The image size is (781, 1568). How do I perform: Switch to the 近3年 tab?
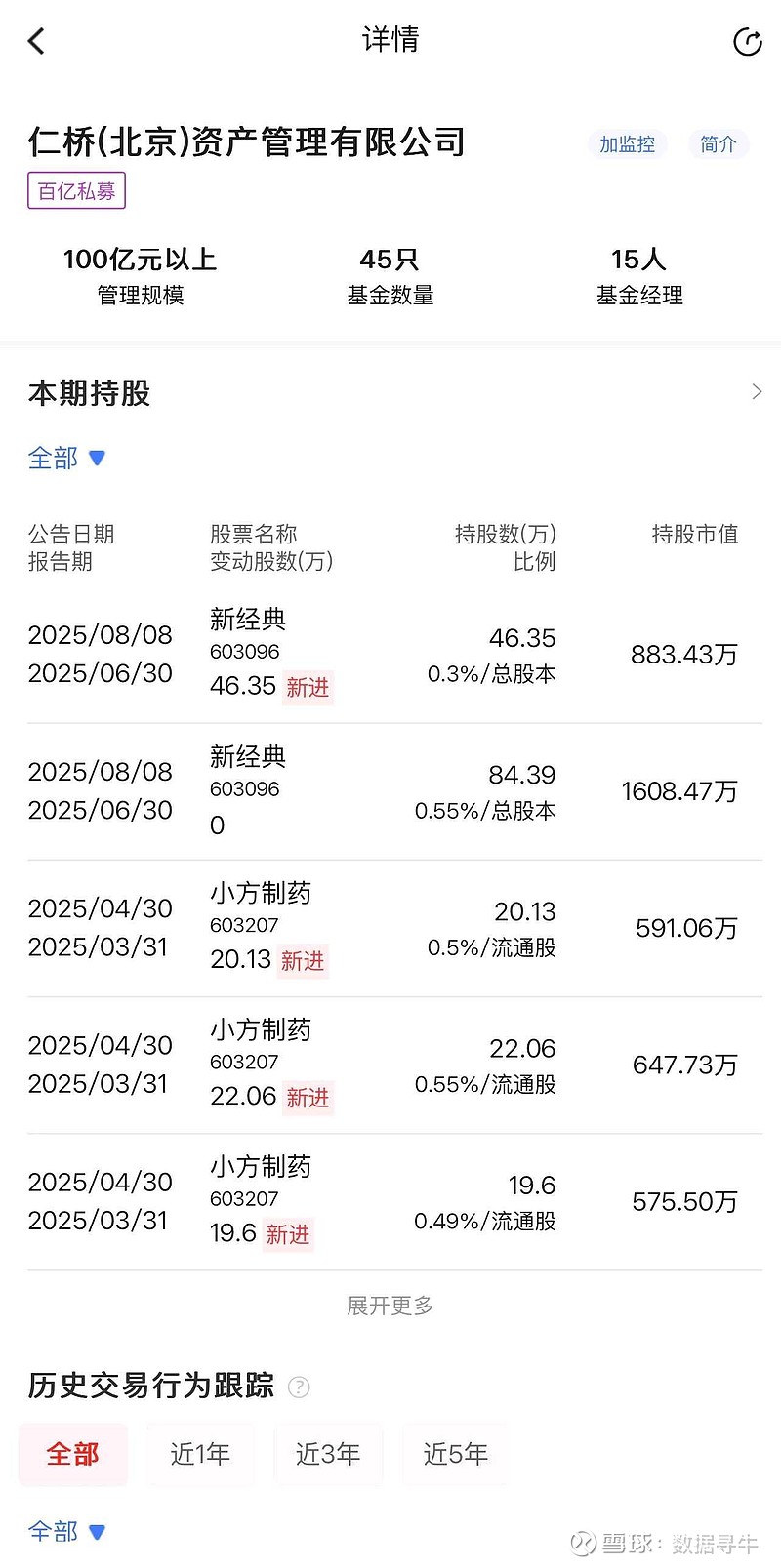coord(328,1454)
